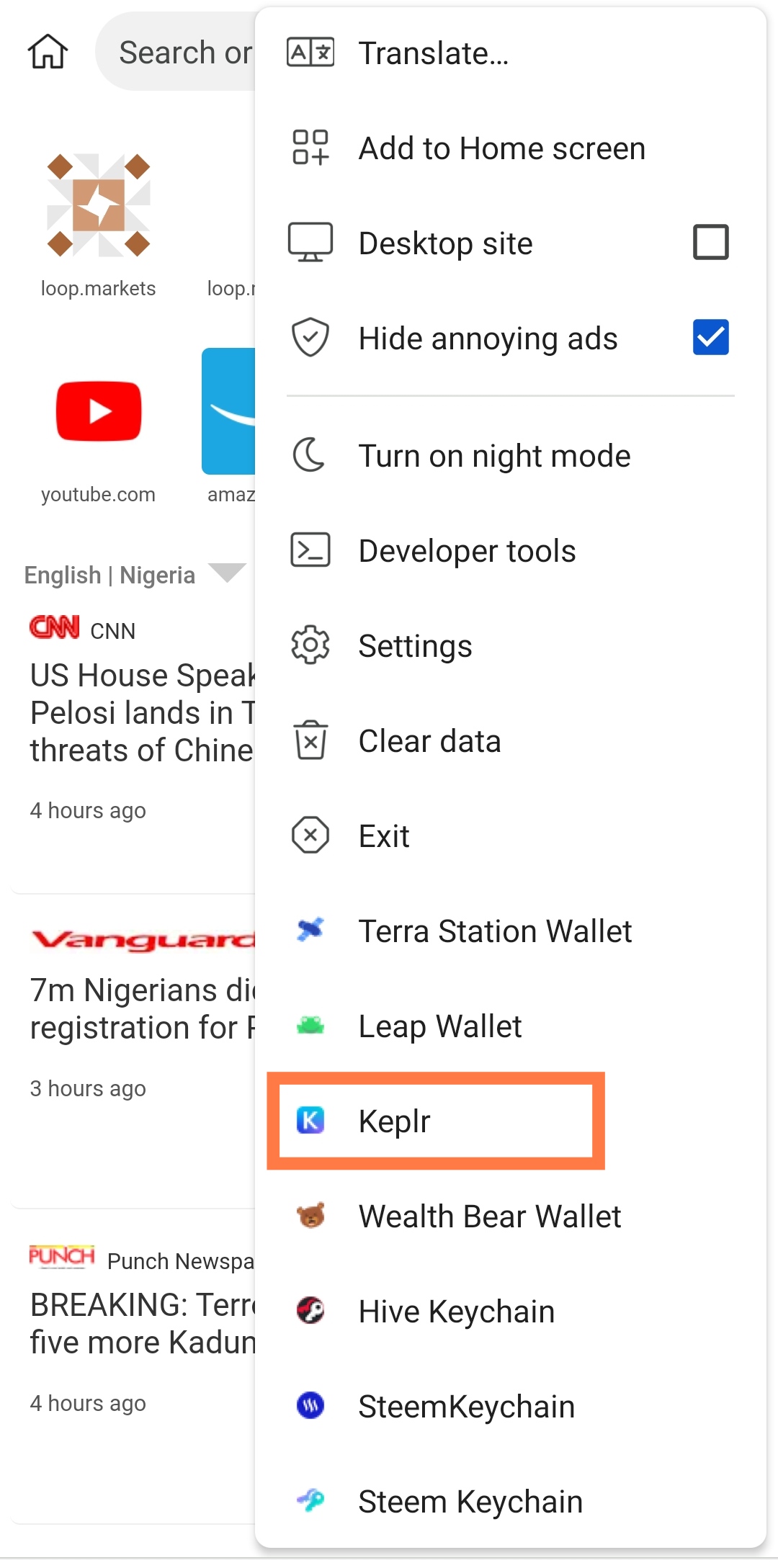This screenshot has height=1568, width=778.
Task: Exit the browser
Action: point(384,836)
